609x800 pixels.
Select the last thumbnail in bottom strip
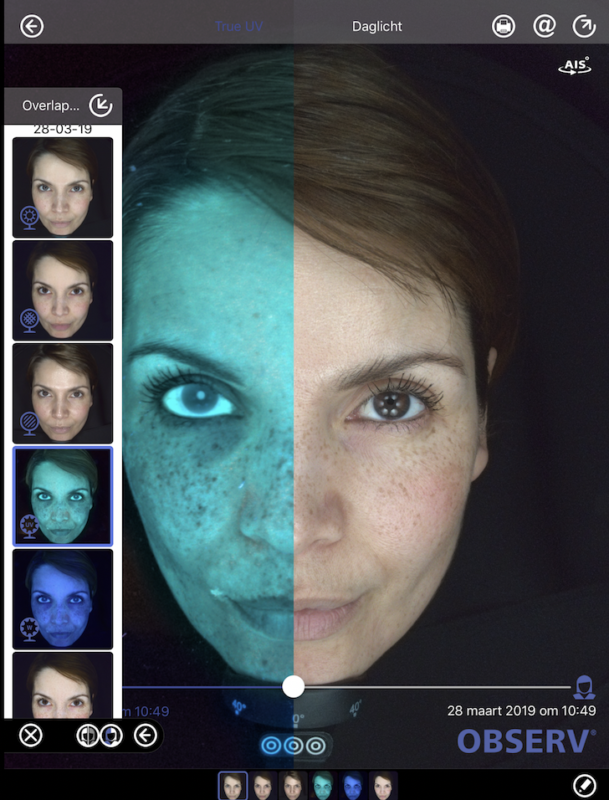coord(383,785)
